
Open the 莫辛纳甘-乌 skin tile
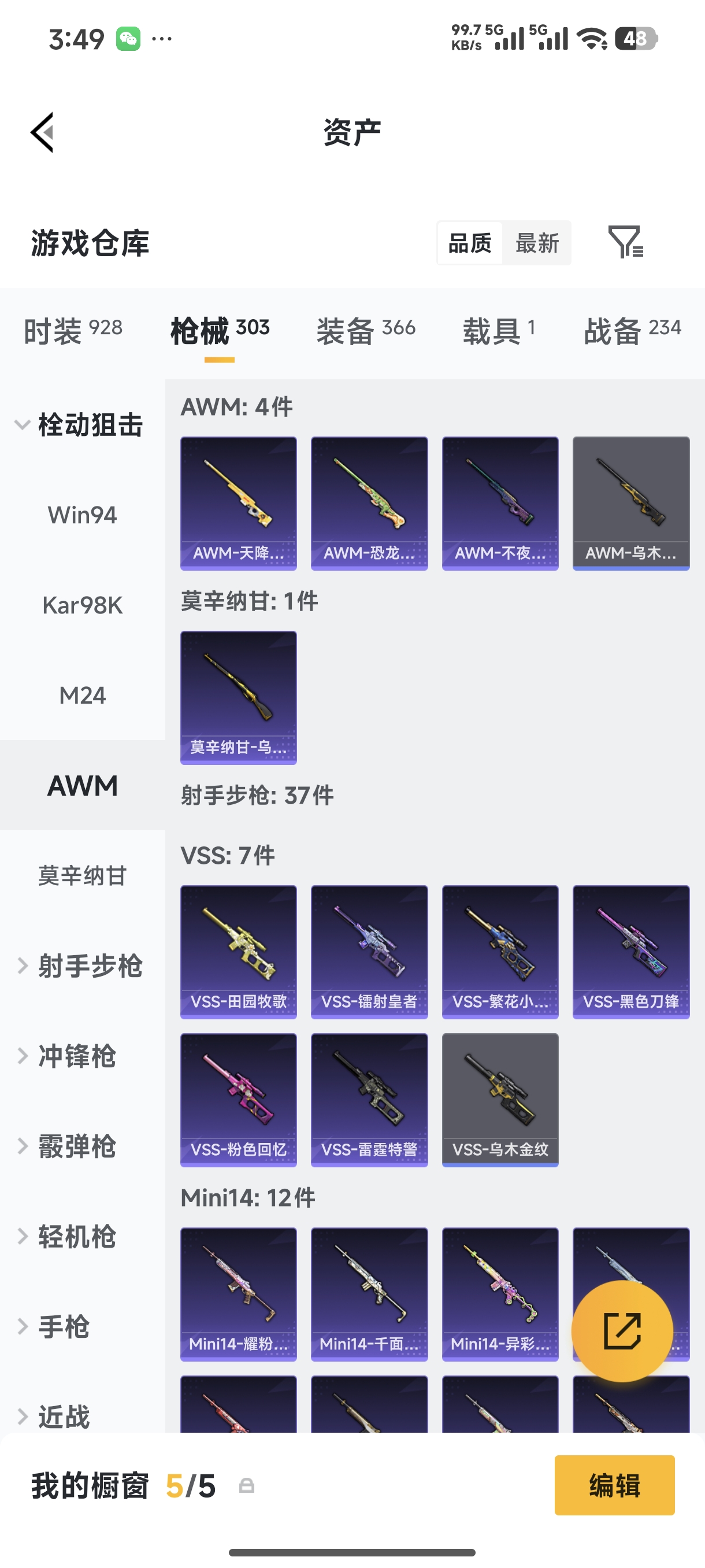pos(239,697)
